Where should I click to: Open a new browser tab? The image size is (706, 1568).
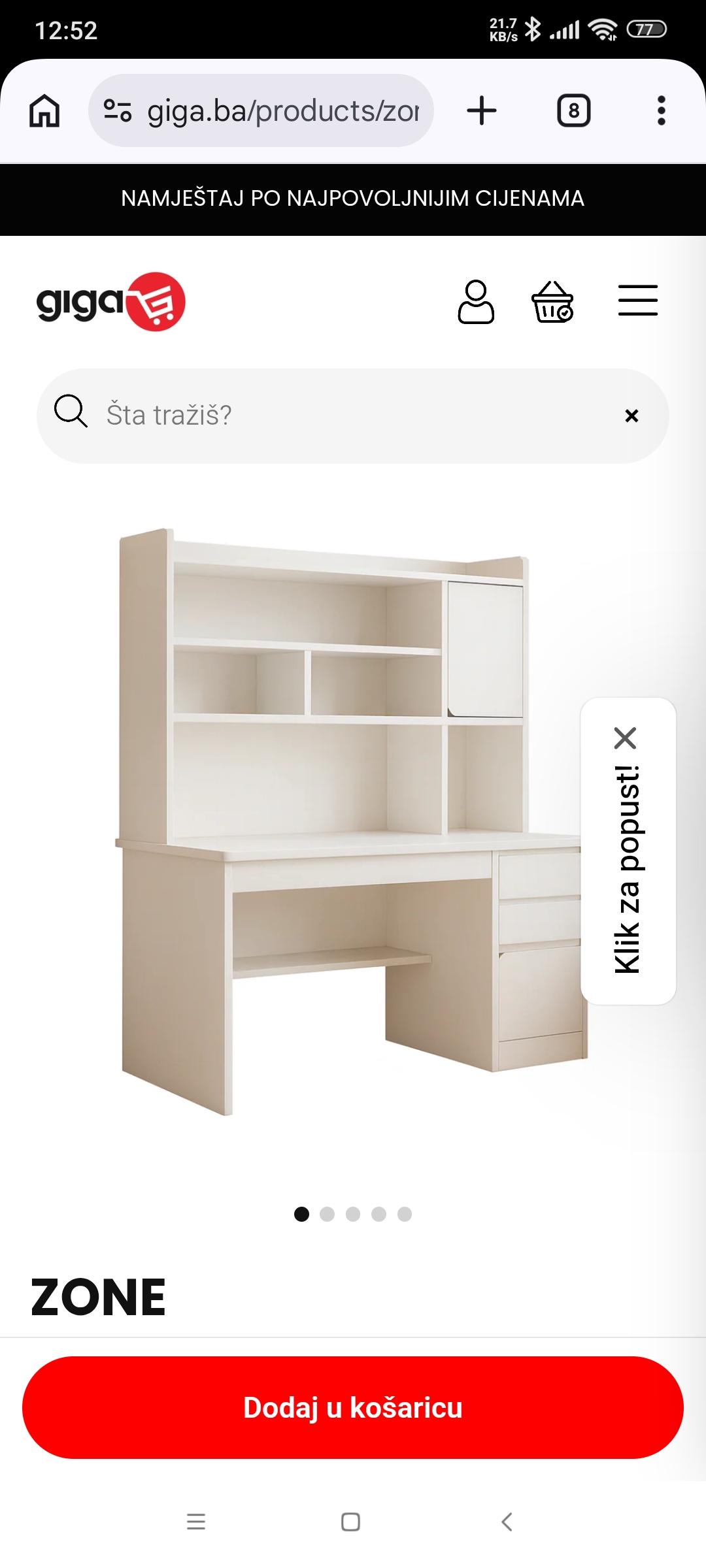[x=482, y=110]
